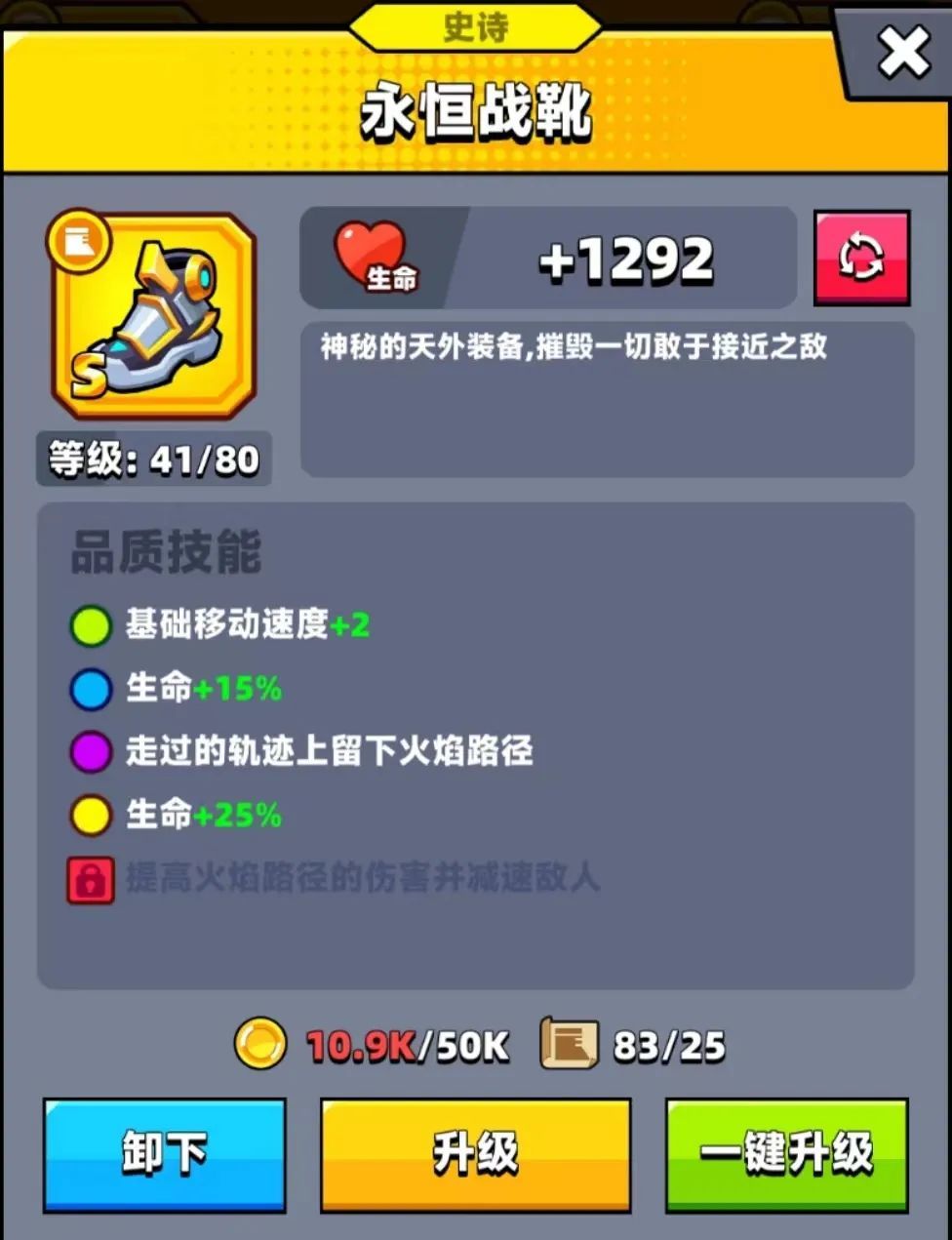Click the gold coin icon
952x1240 pixels.
click(x=259, y=1043)
